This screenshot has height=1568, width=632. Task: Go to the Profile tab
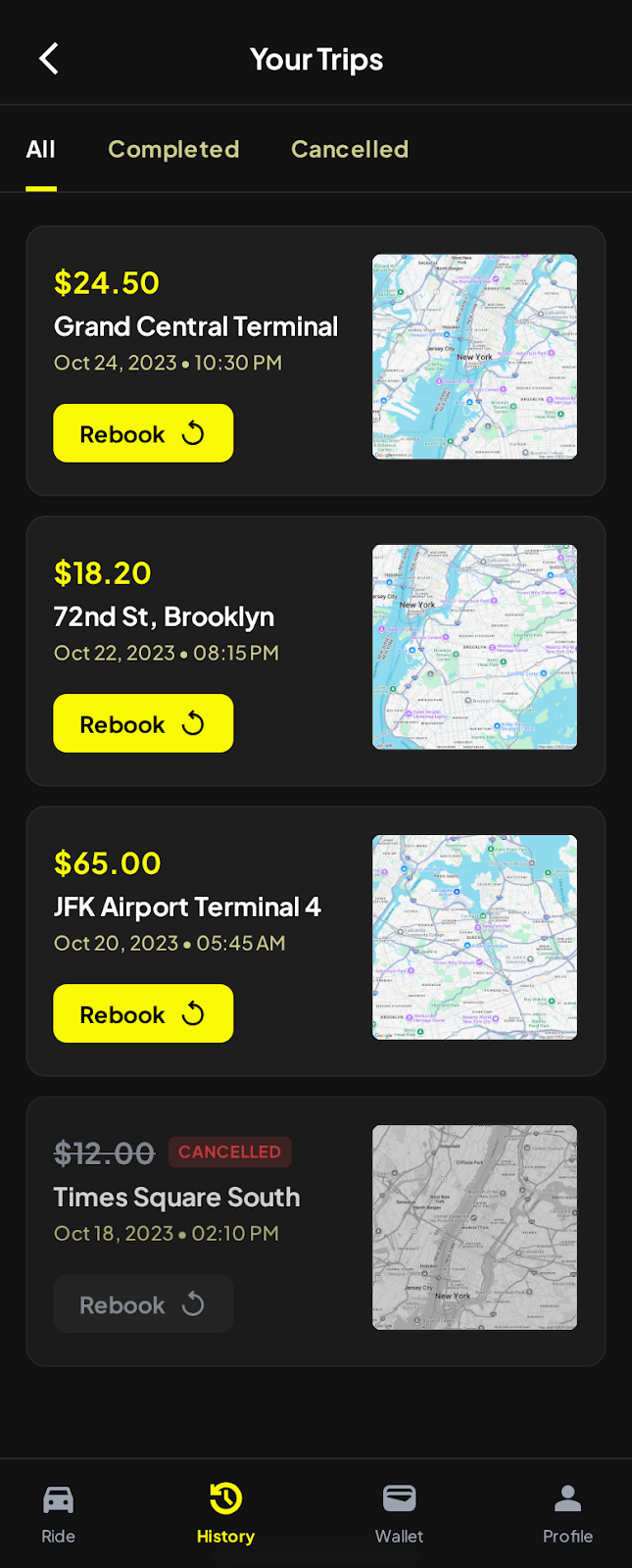(x=567, y=1513)
